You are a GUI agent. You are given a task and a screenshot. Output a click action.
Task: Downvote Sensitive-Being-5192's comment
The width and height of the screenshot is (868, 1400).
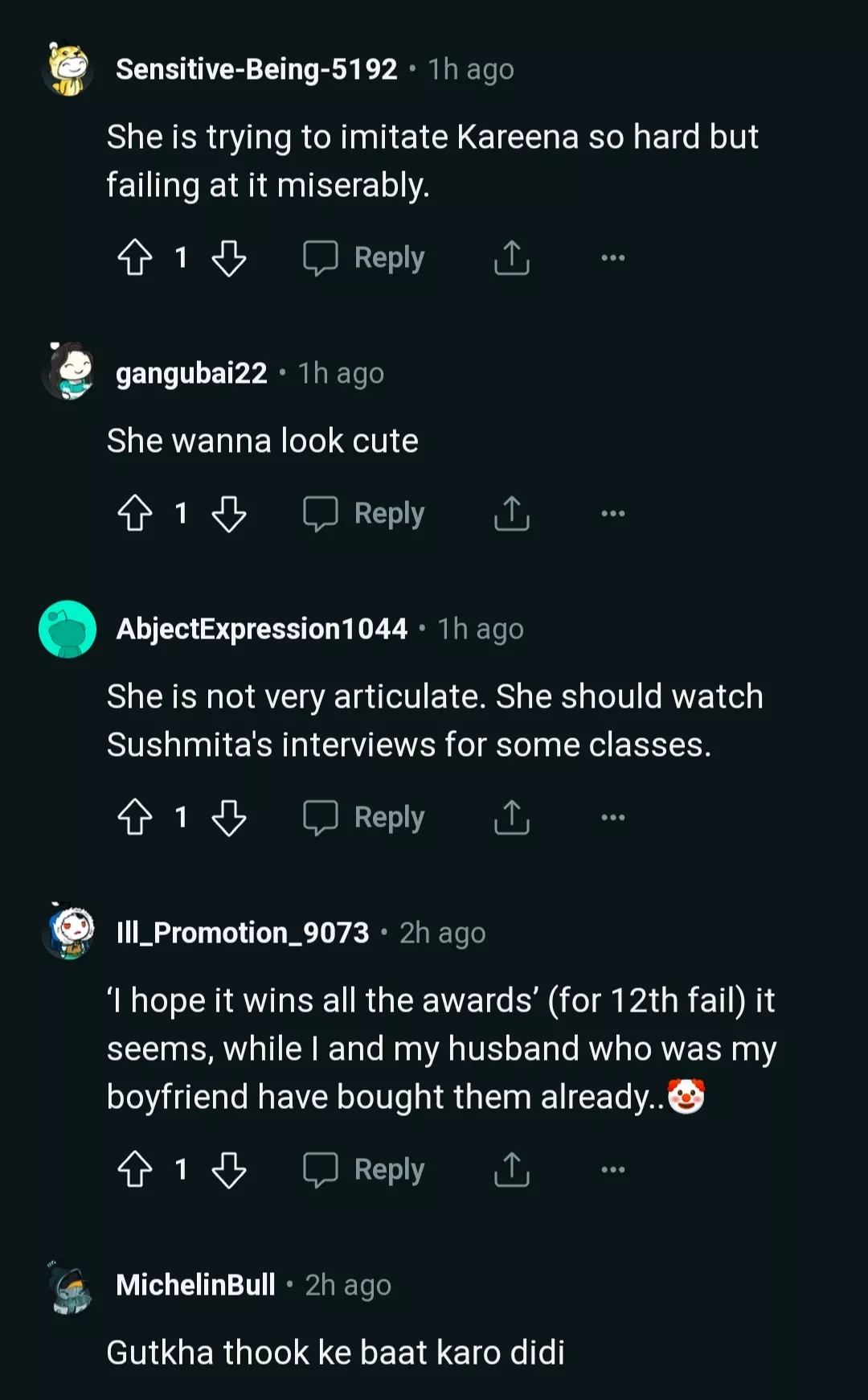[x=229, y=258]
